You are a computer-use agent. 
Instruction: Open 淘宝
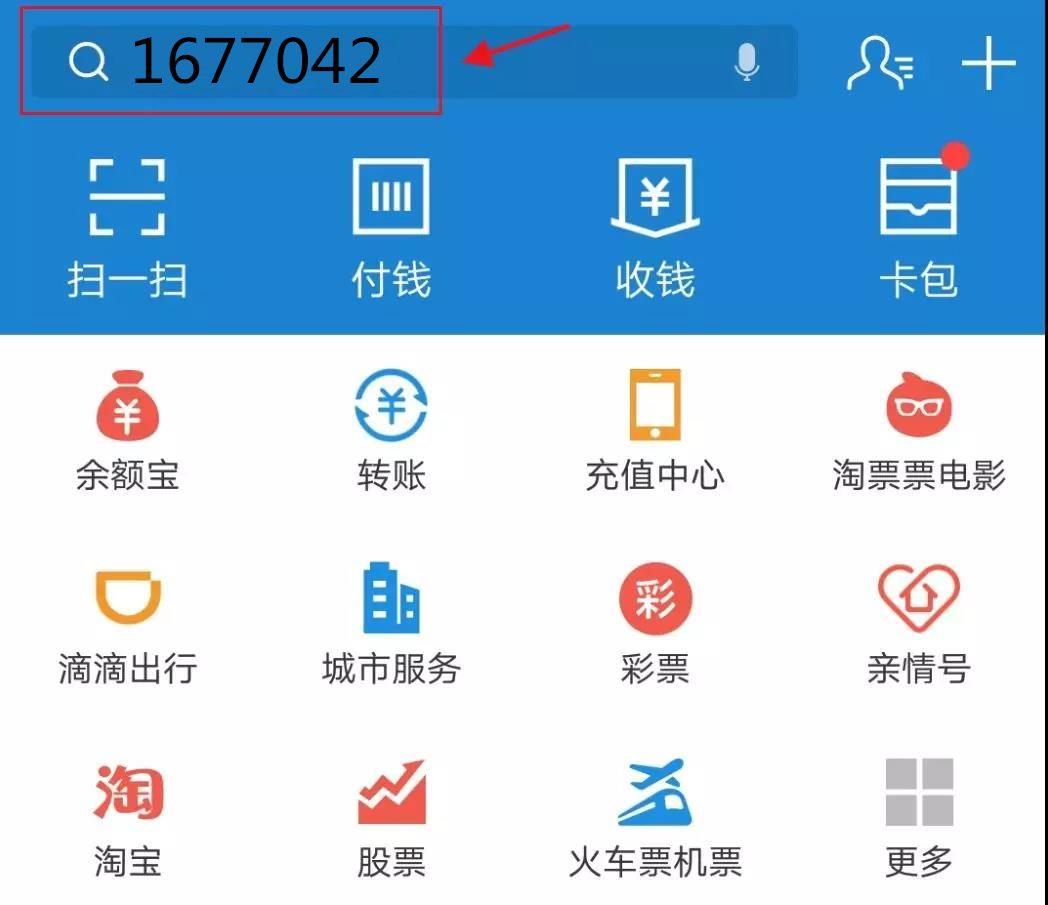pos(127,815)
